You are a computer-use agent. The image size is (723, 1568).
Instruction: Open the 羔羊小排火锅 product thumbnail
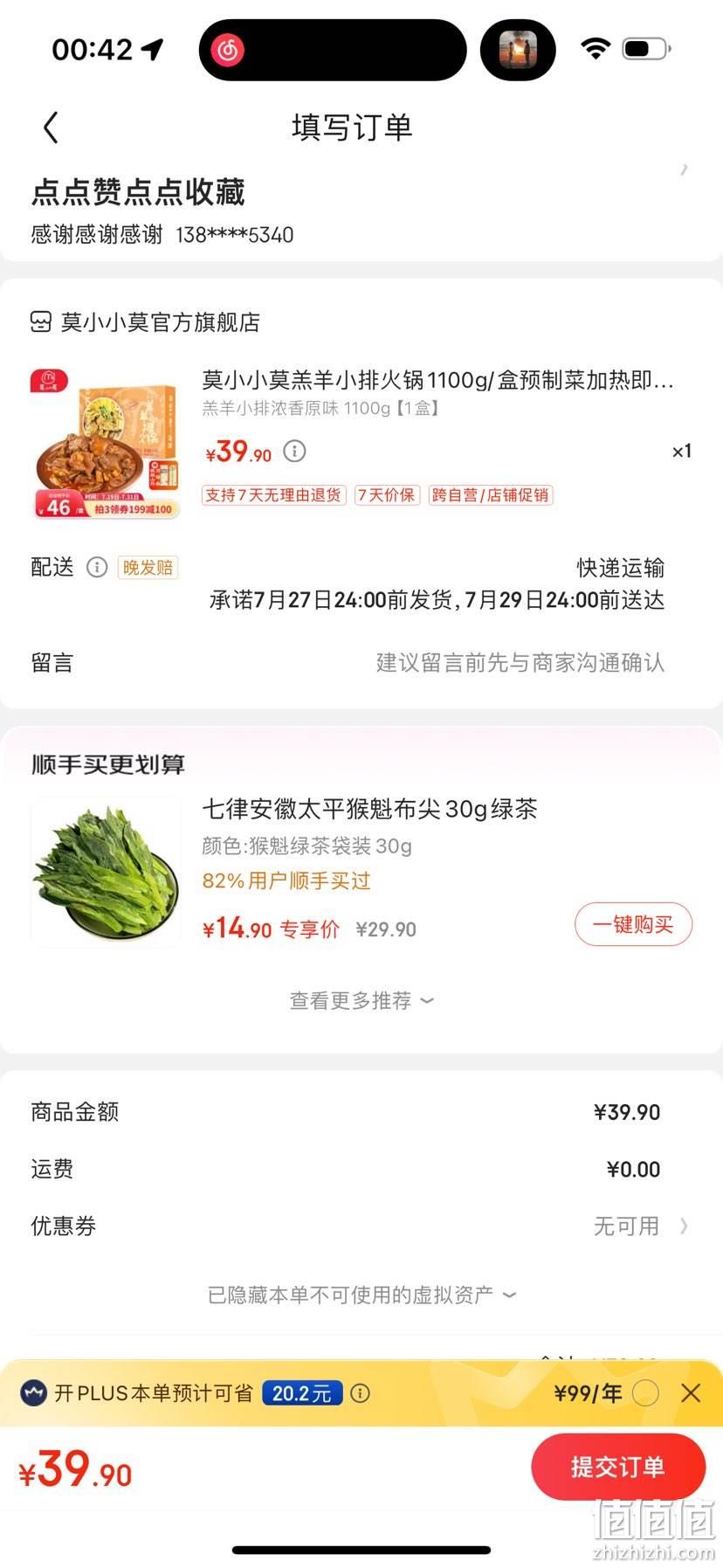(x=106, y=444)
